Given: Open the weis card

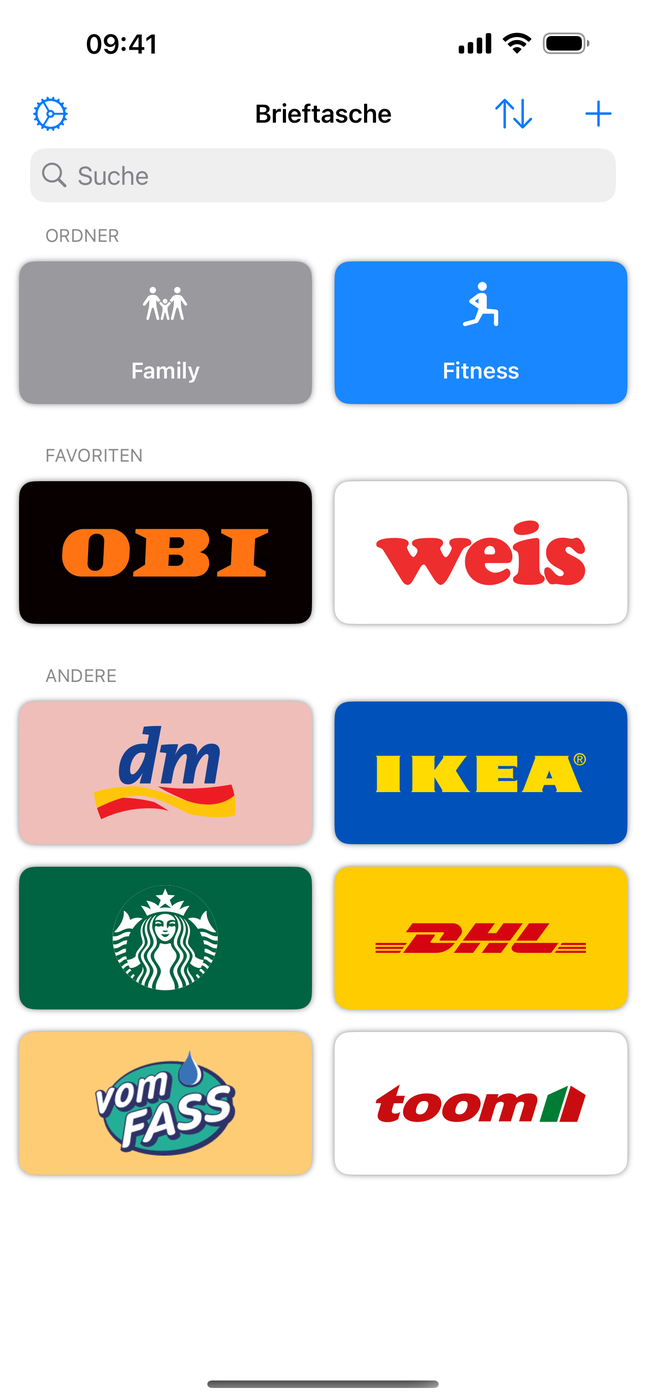Looking at the screenshot, I should pyautogui.click(x=481, y=552).
